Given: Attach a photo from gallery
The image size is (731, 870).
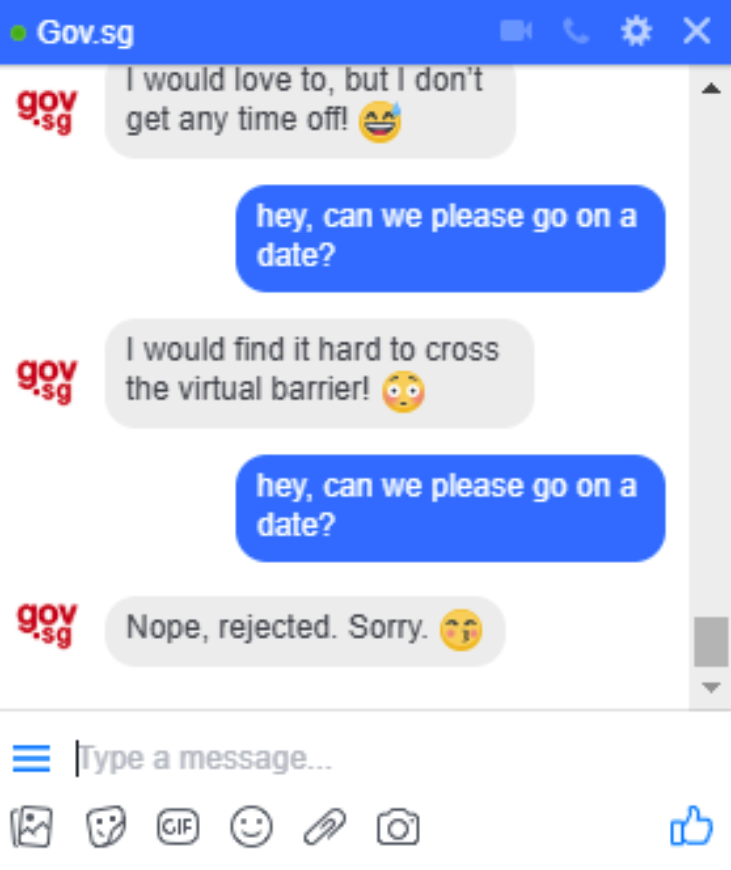Looking at the screenshot, I should pyautogui.click(x=31, y=827).
